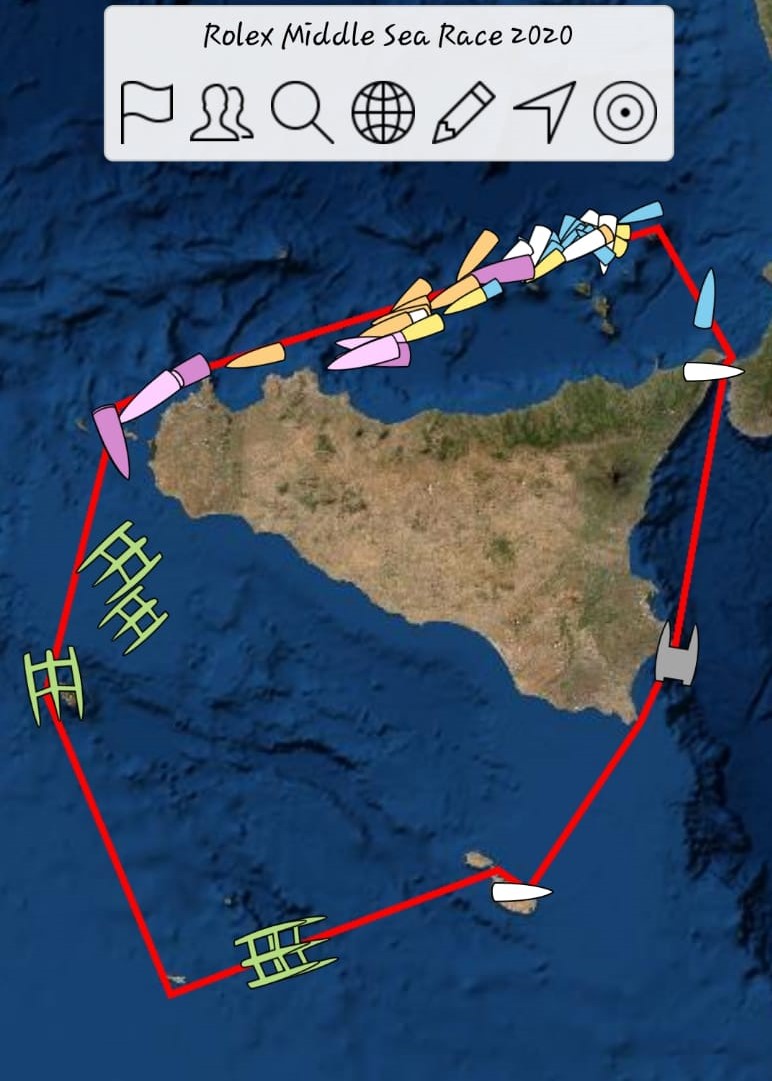Viewport: 772px width, 1081px height.
Task: Tap the magnifying glass search icon
Action: click(302, 112)
